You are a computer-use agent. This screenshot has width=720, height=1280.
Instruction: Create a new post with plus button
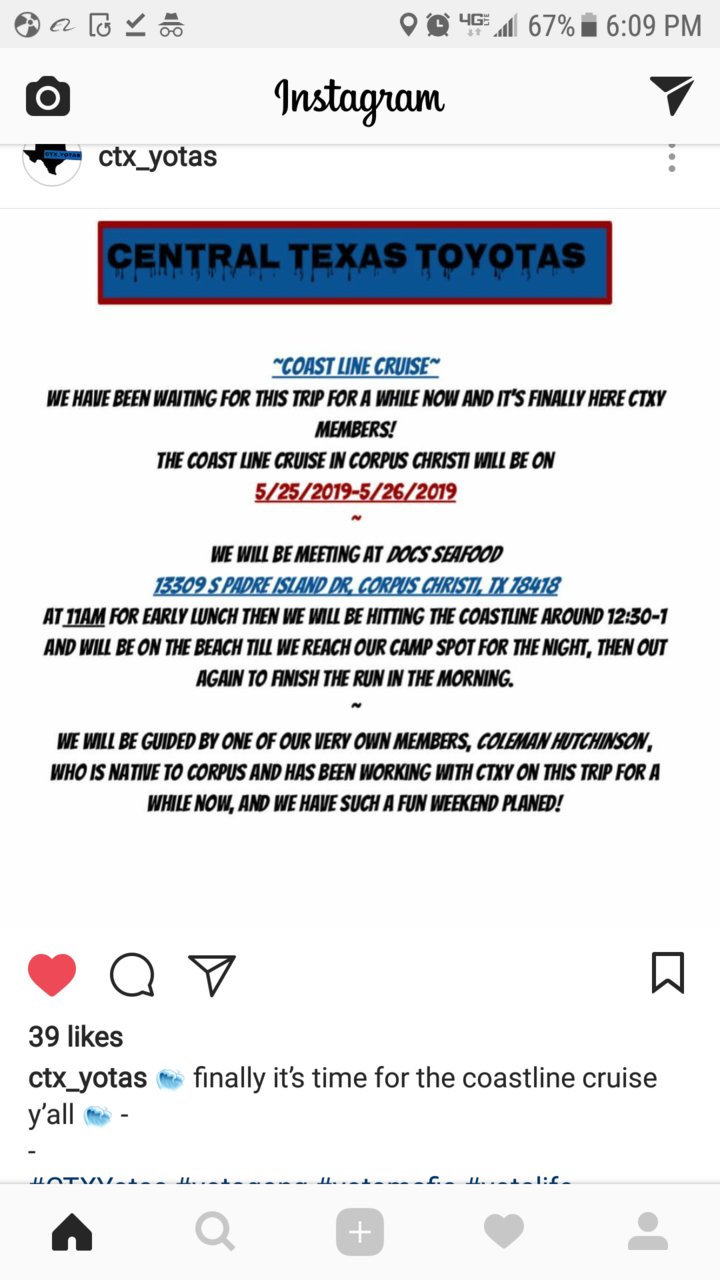[360, 1233]
